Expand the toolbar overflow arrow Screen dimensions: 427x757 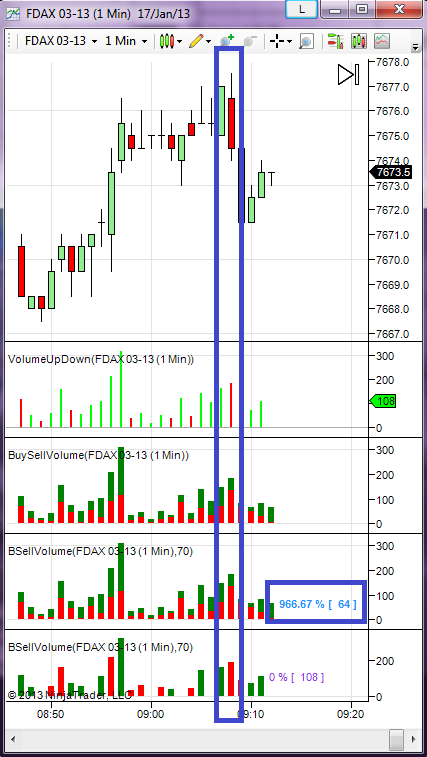(415, 47)
